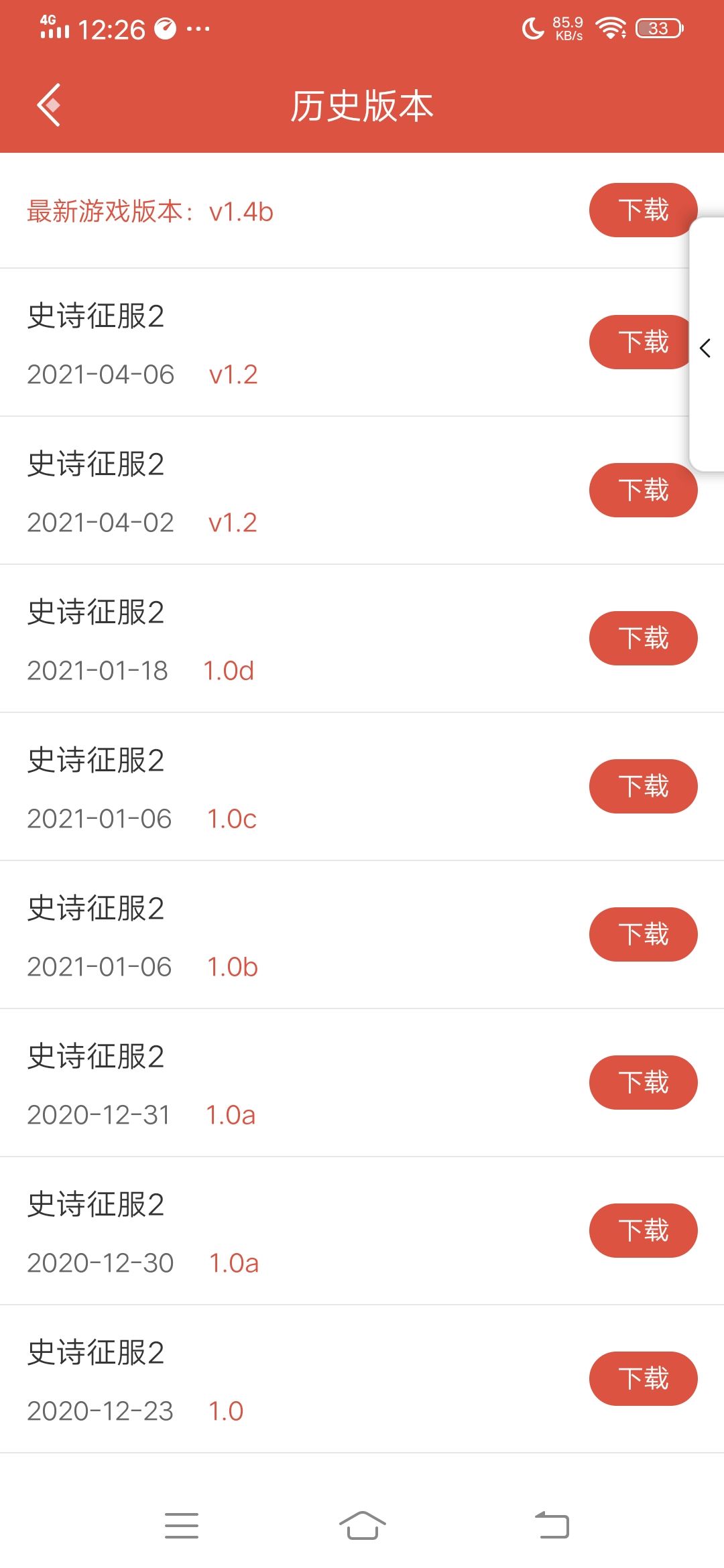Download the 2020-12-31 1.0a version
This screenshot has height=1568, width=724.
coord(643,1082)
